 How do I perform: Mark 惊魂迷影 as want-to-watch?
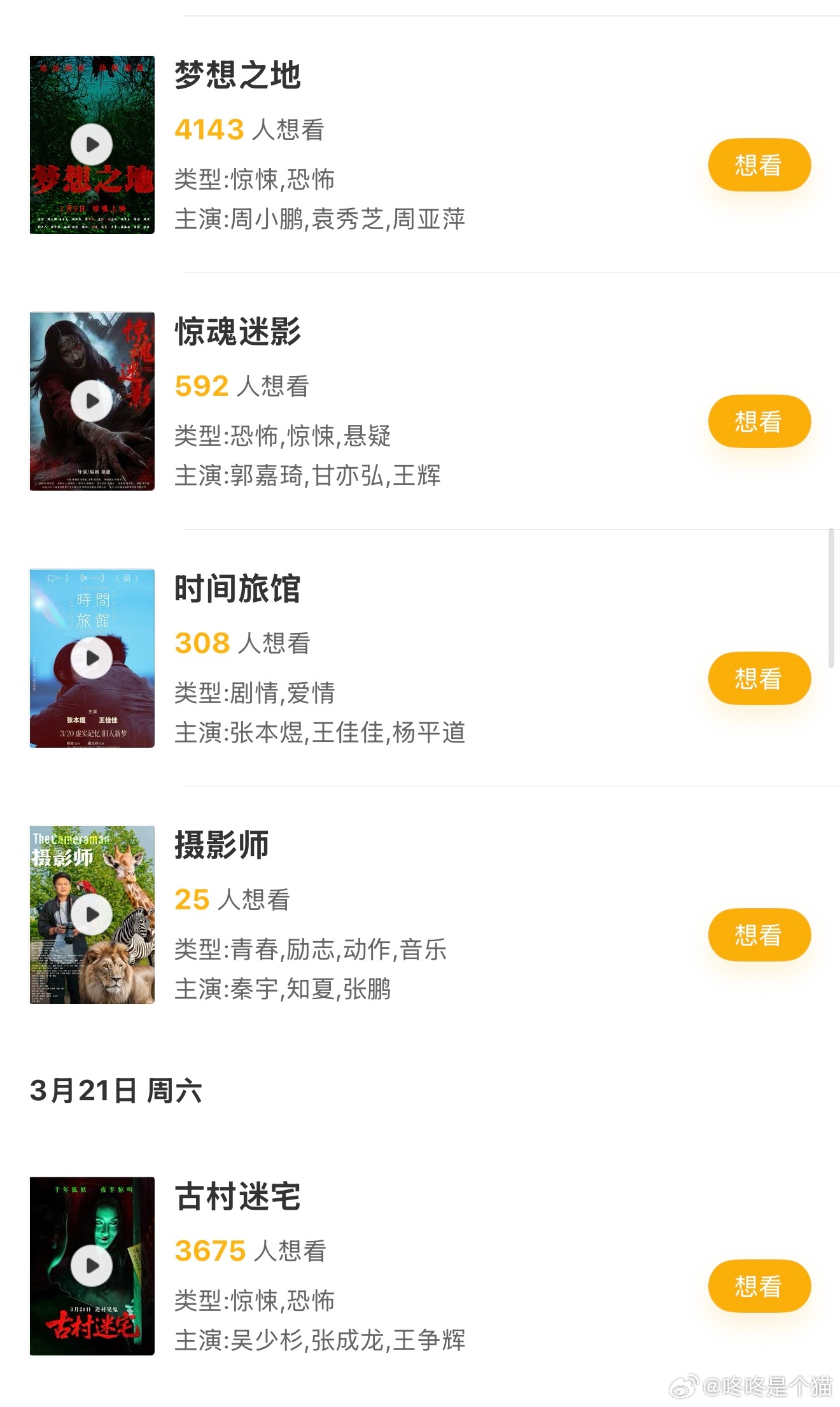[x=759, y=421]
